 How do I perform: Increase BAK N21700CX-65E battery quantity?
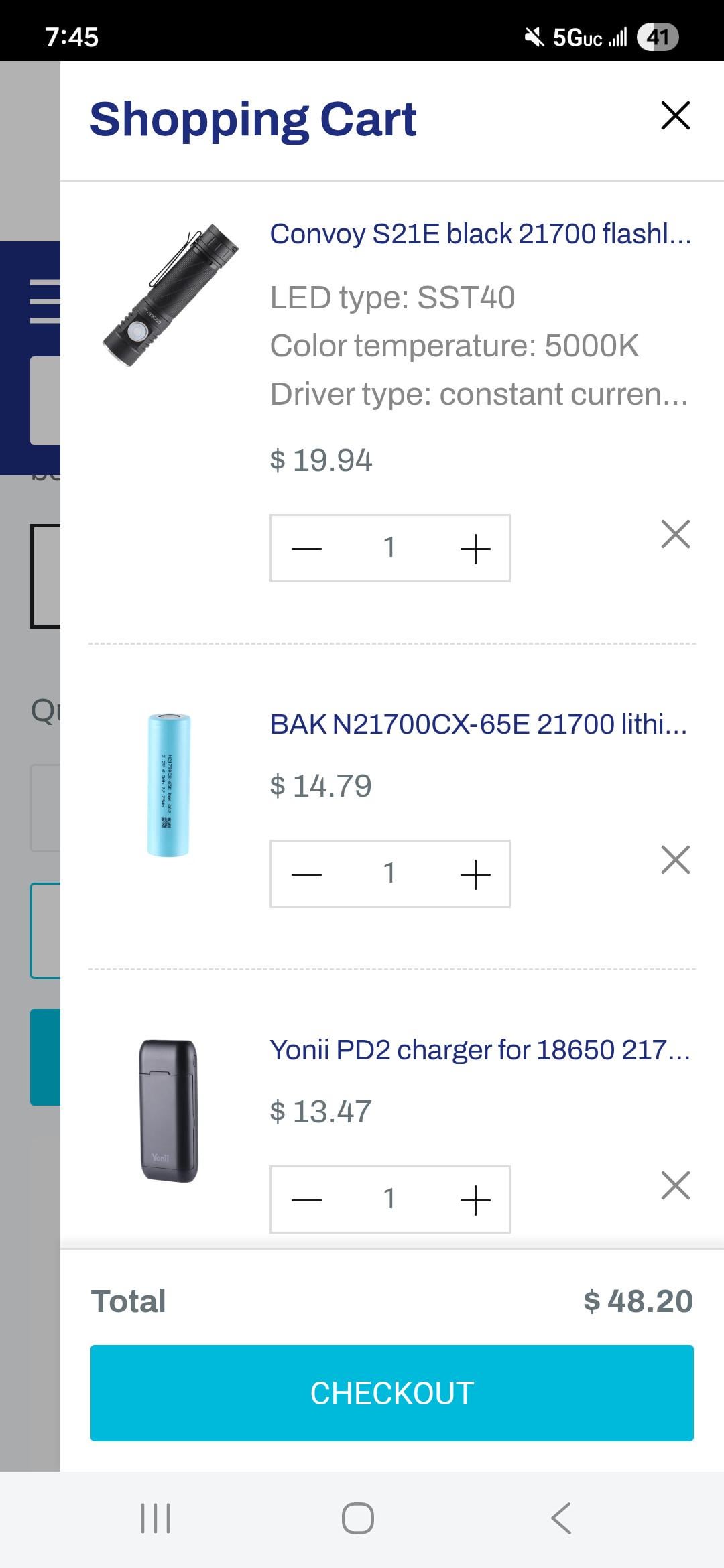[475, 874]
